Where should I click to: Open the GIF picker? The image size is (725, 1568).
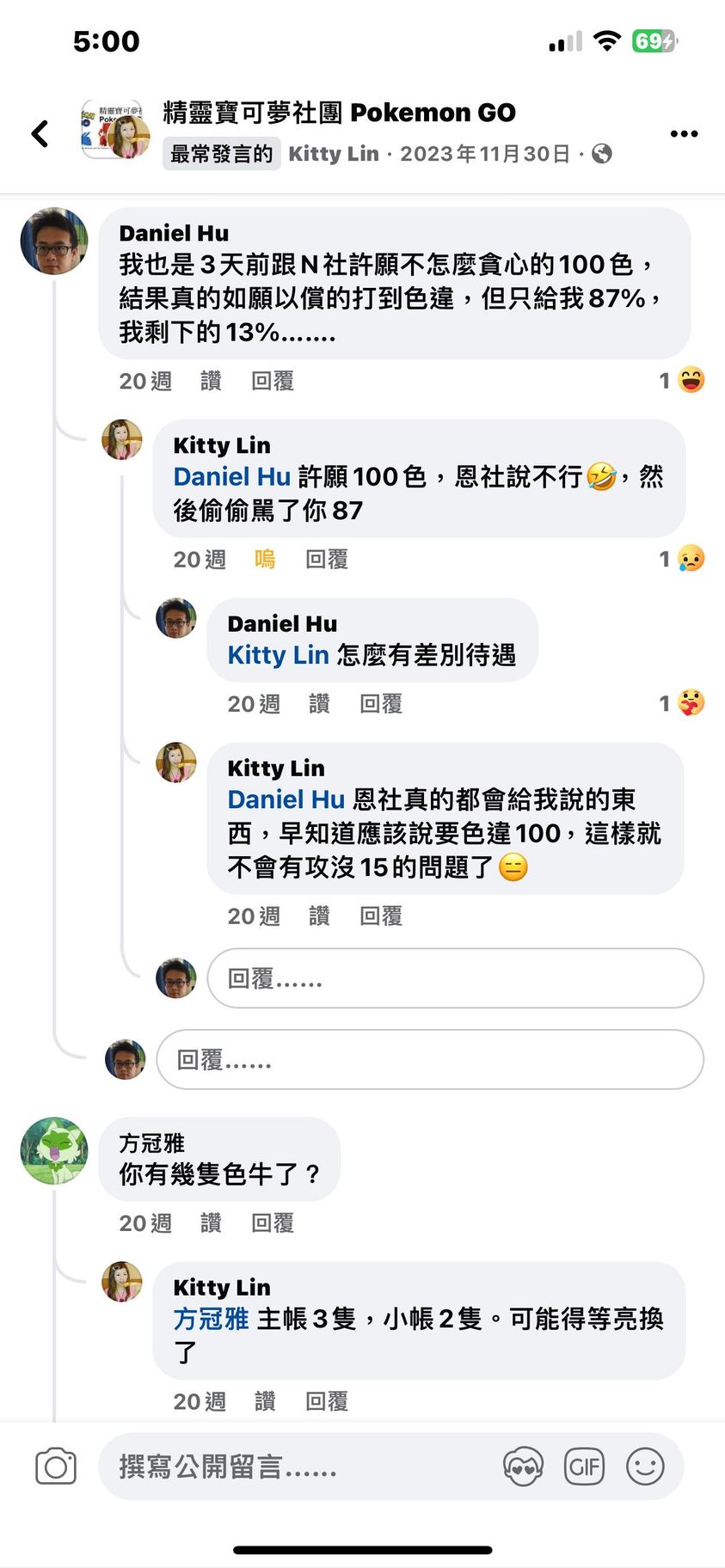pyautogui.click(x=584, y=1467)
